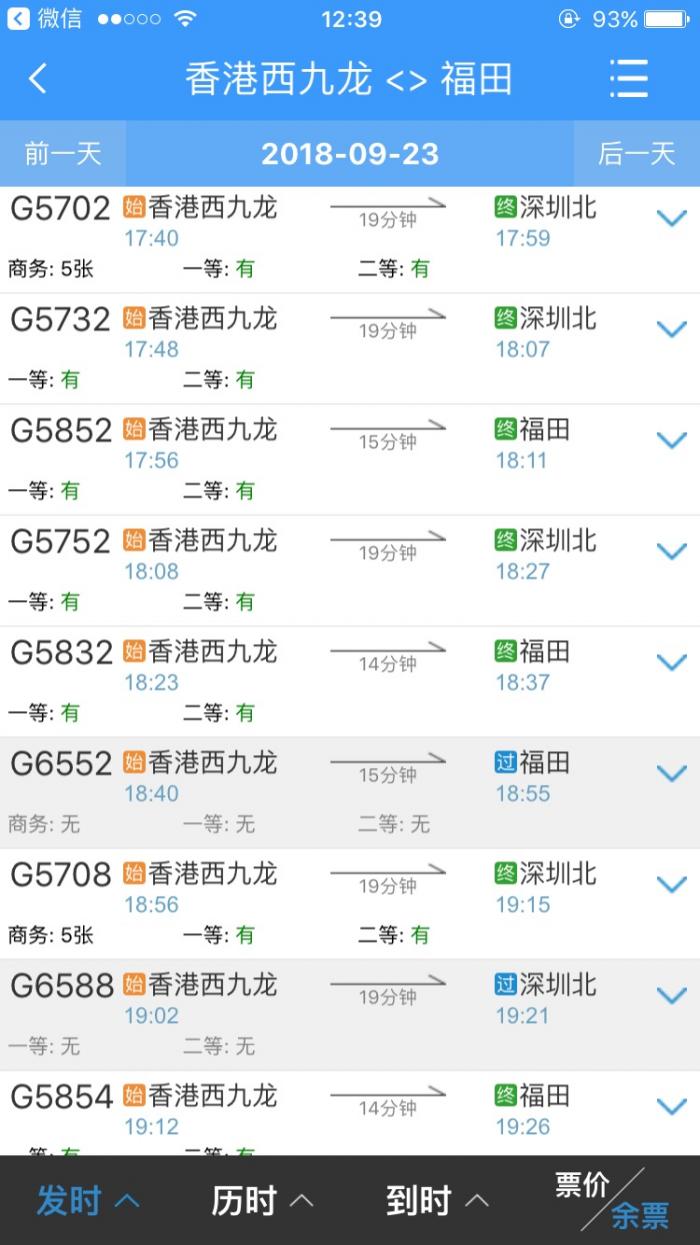The image size is (700, 1245).
Task: Toggle between 票价 and 余票 display
Action: click(x=612, y=1200)
